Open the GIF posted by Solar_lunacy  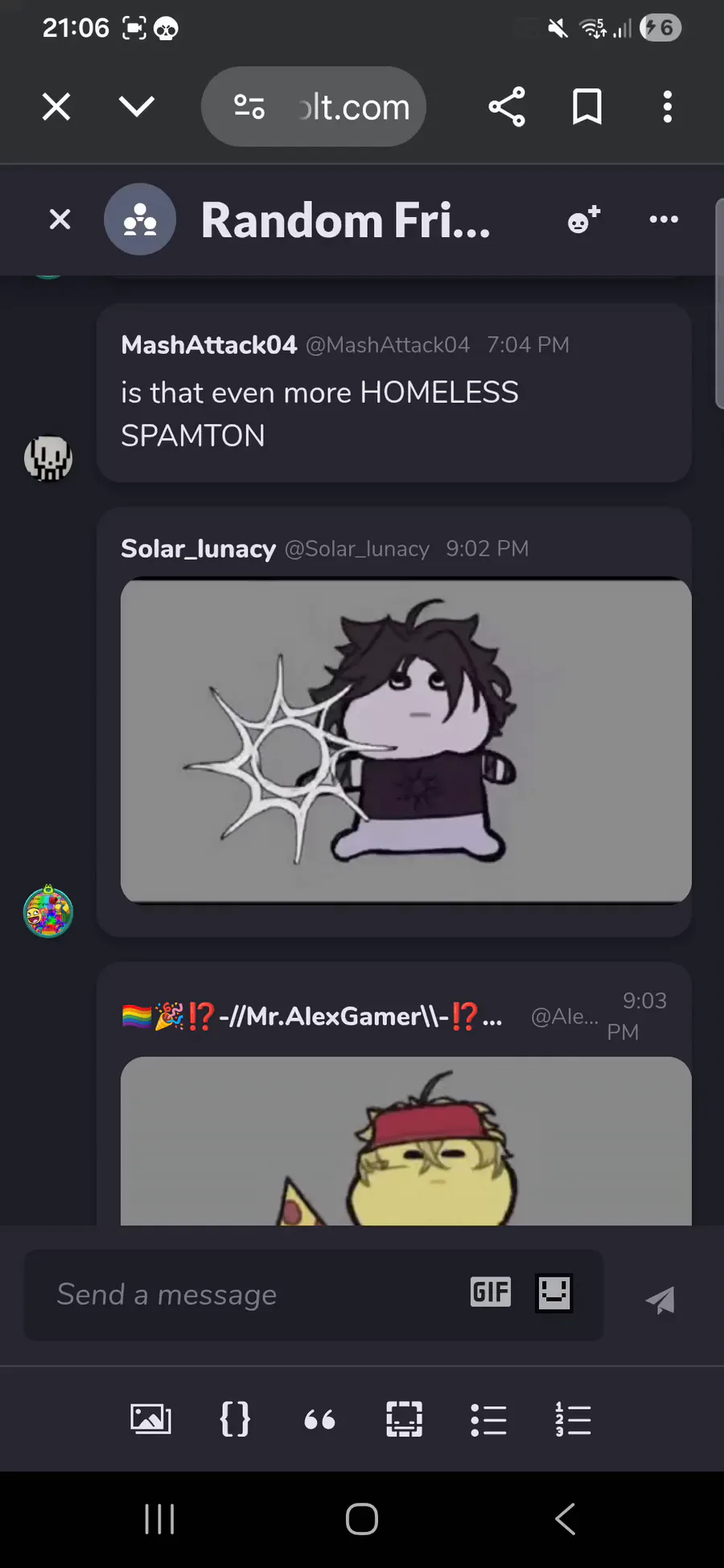(x=406, y=741)
